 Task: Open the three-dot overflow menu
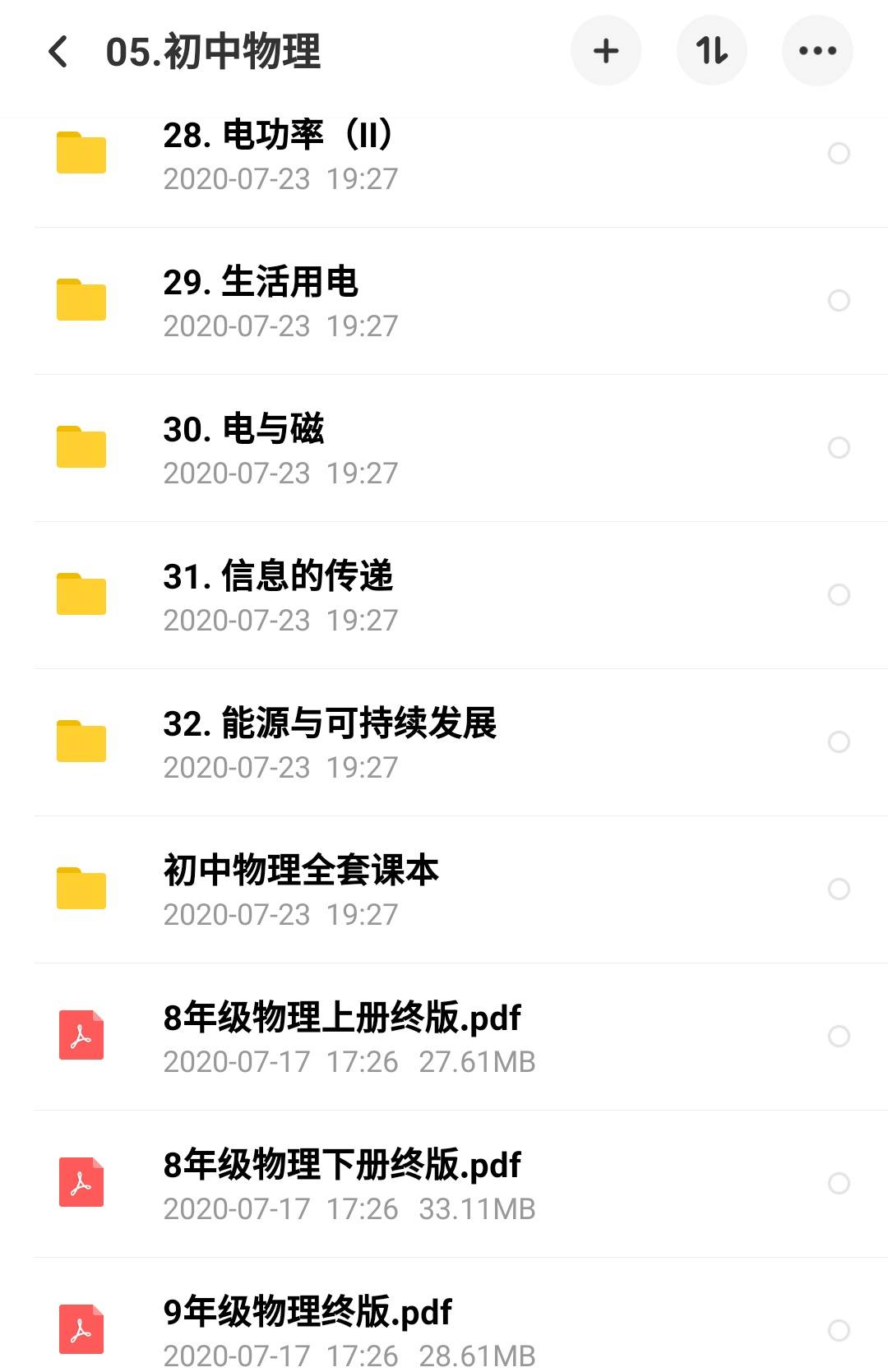(817, 51)
